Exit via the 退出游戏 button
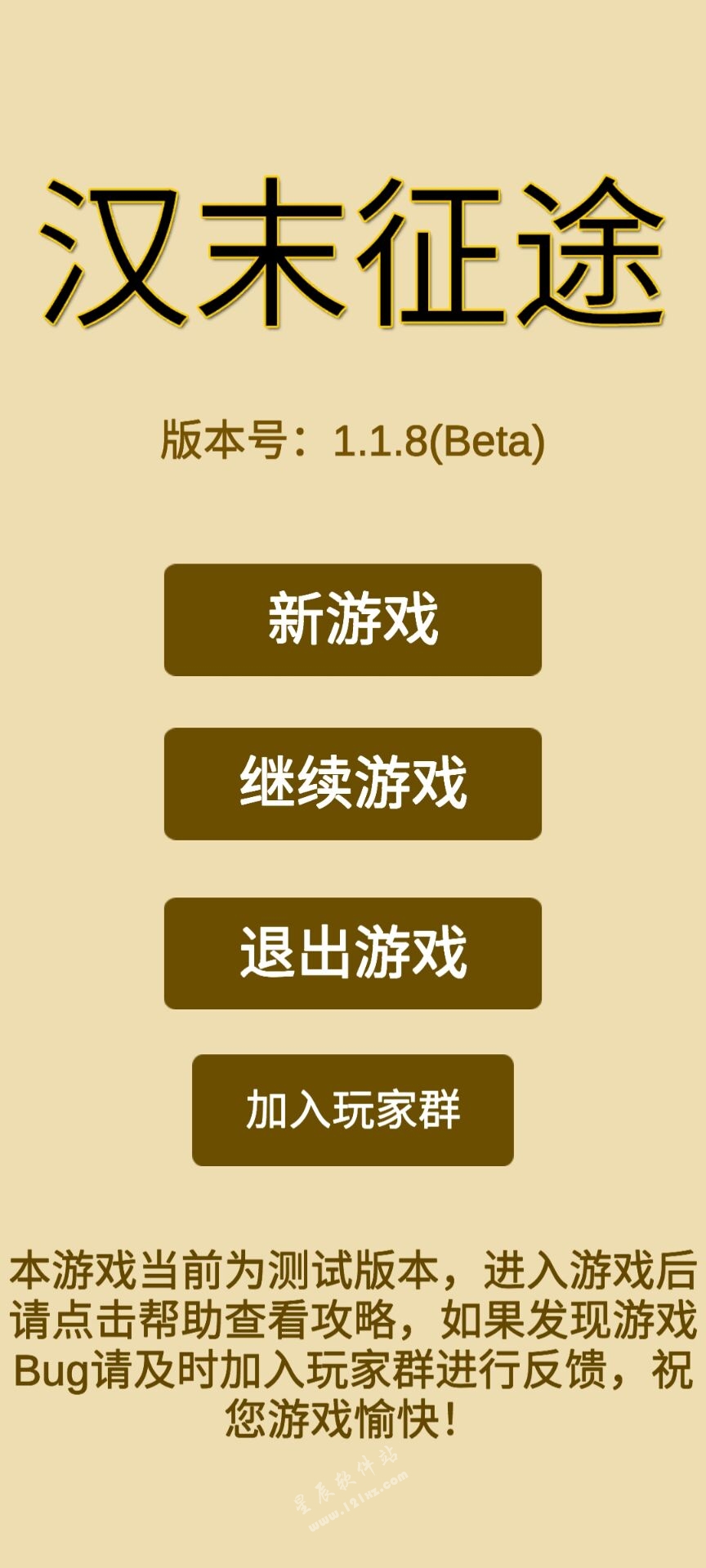Image resolution: width=706 pixels, height=1568 pixels. coord(352,953)
